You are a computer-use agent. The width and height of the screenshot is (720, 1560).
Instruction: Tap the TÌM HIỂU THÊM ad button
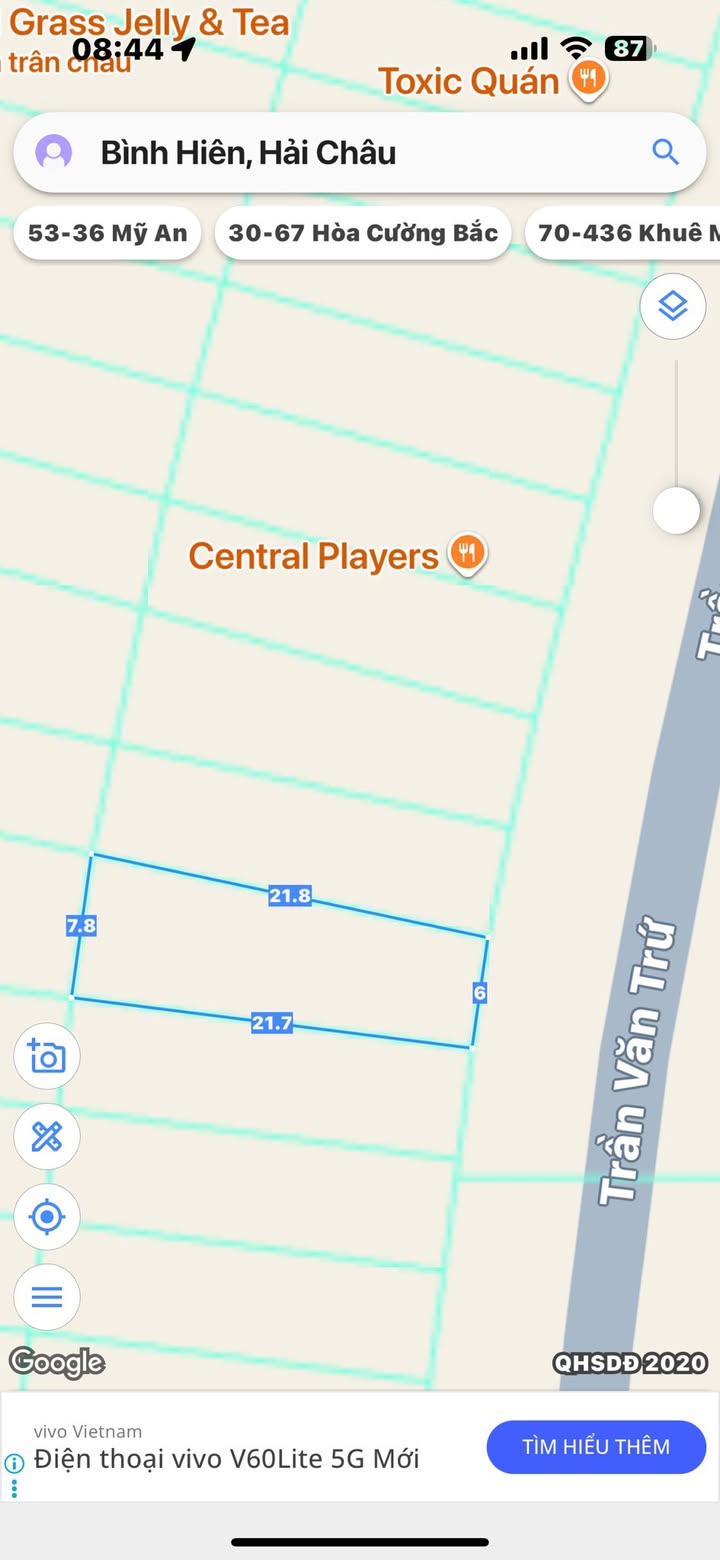pyautogui.click(x=596, y=1447)
